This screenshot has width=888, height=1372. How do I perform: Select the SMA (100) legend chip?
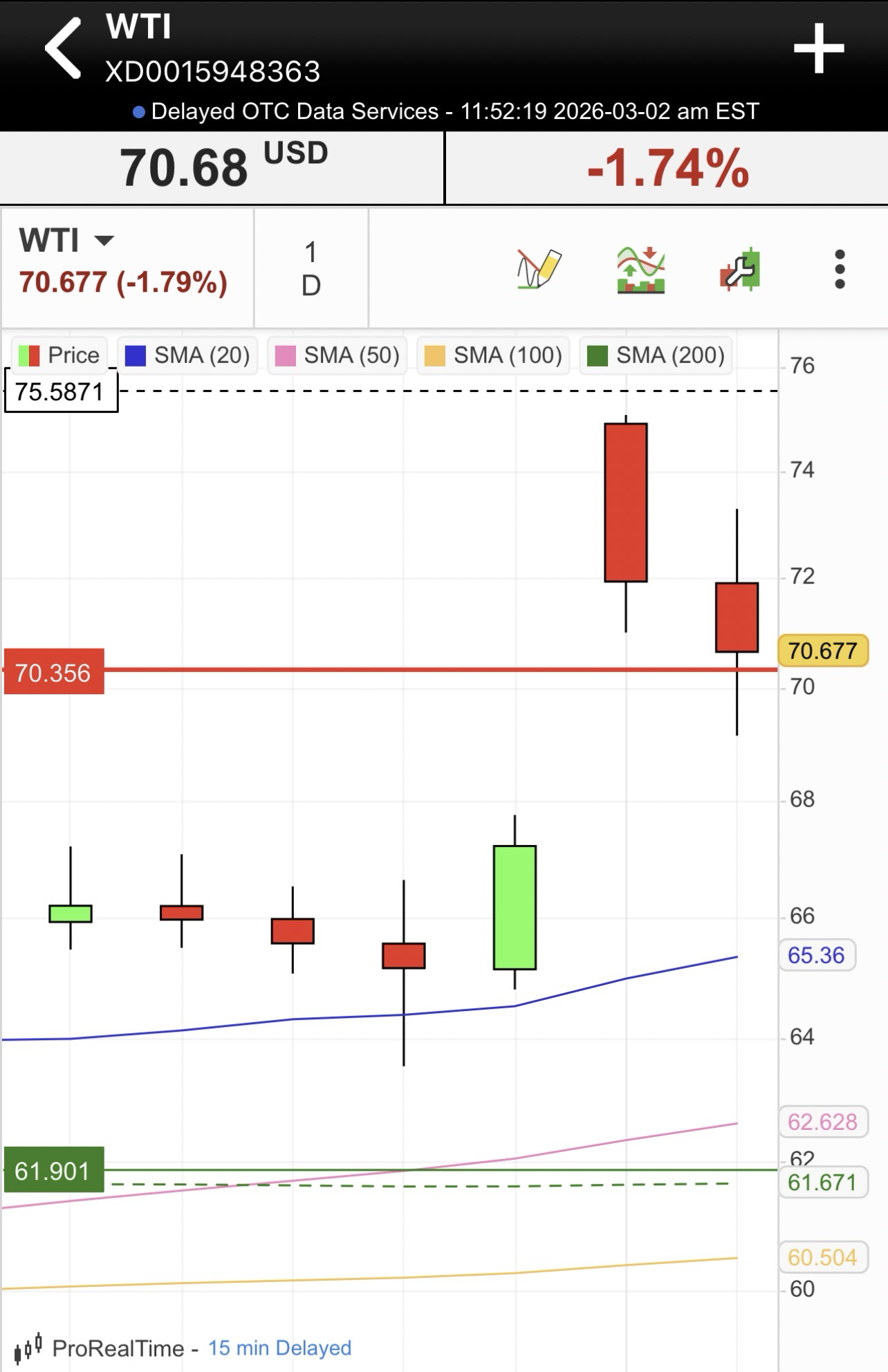(493, 355)
